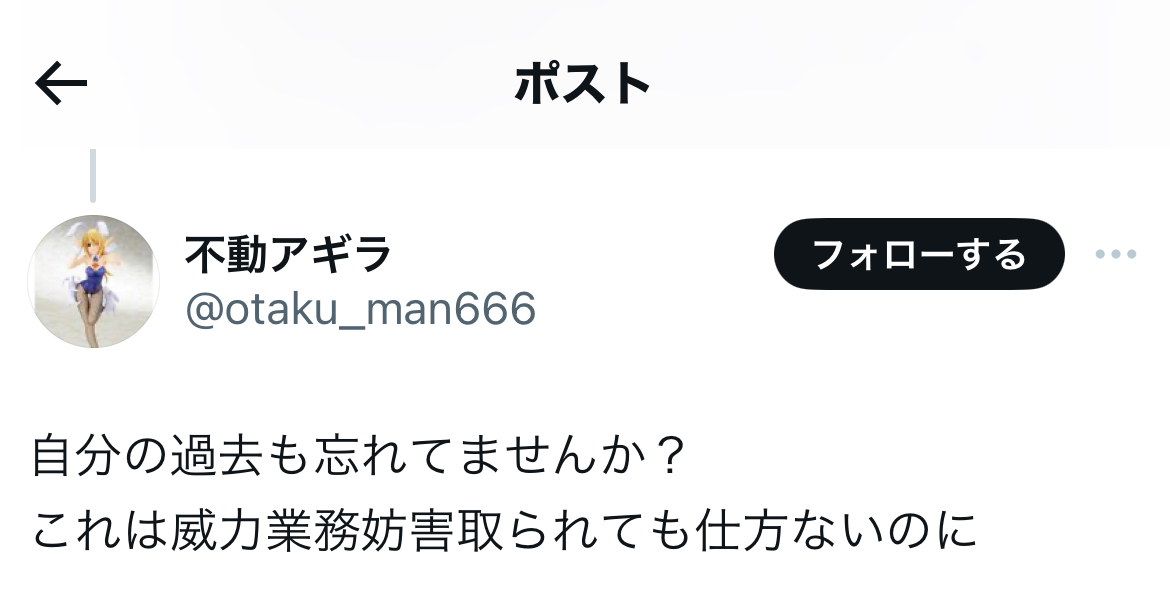1170x595 pixels.
Task: Open the @otaku_man666 profile link
Action: click(x=360, y=310)
